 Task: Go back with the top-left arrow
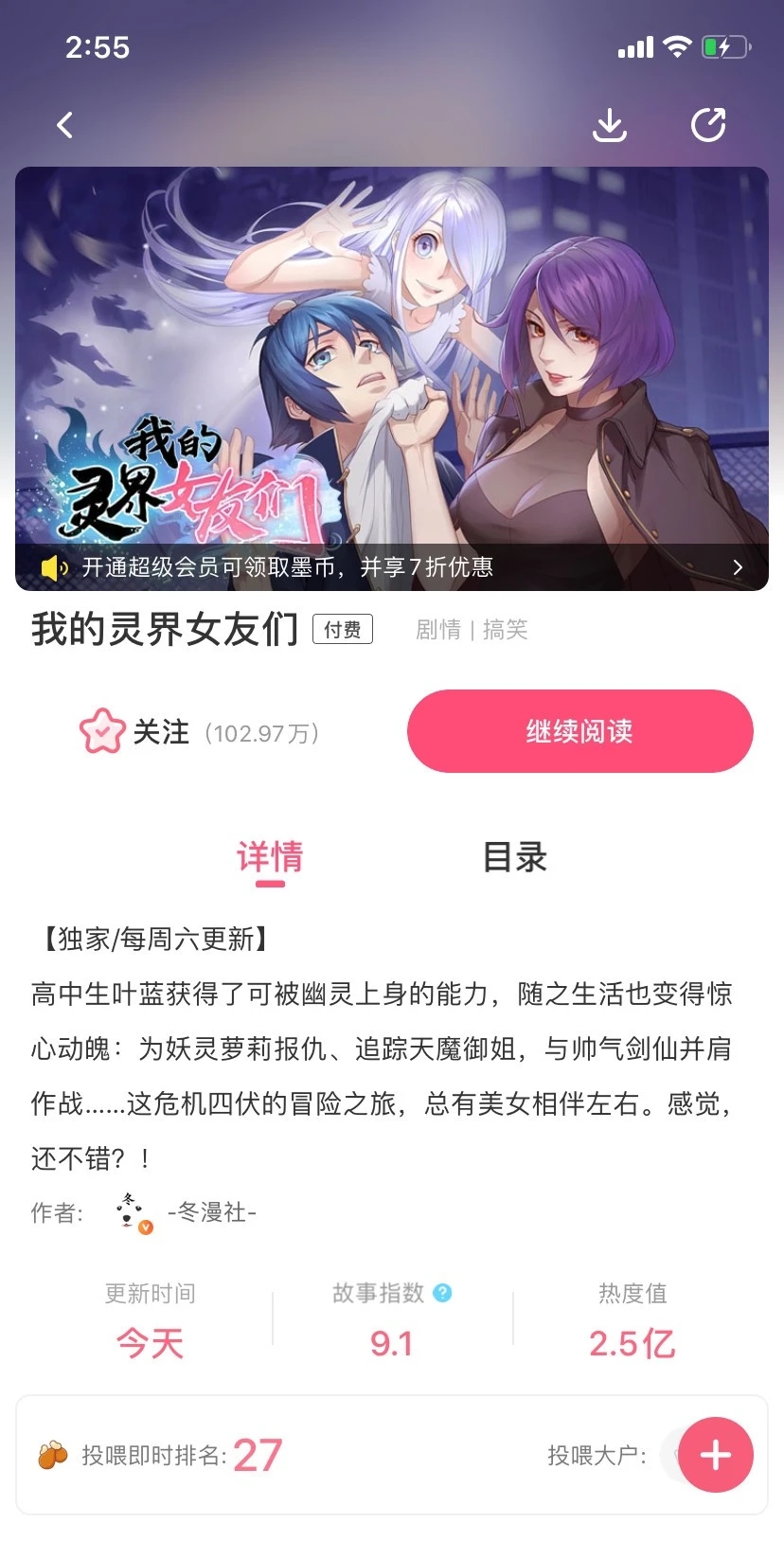[64, 125]
